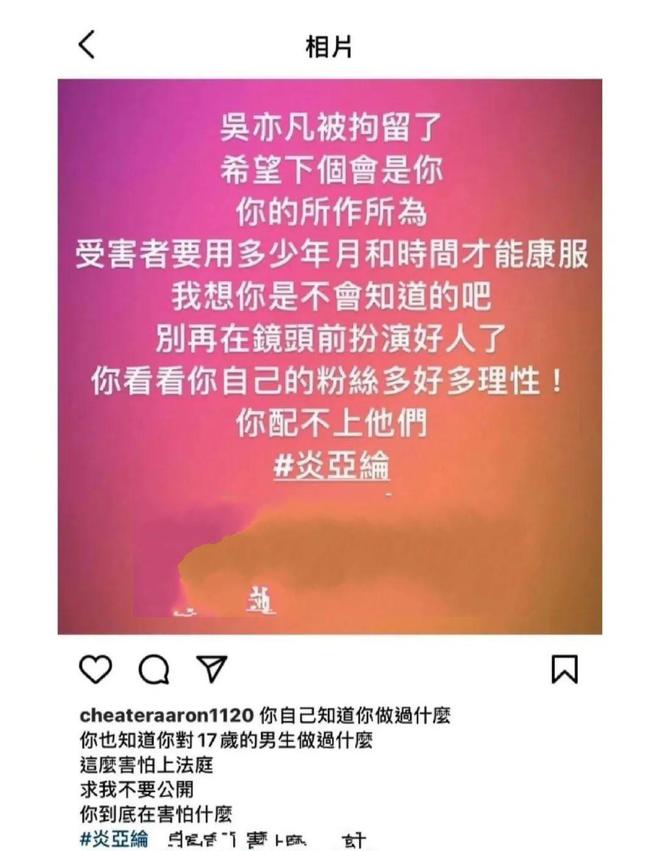660x851 pixels.
Task: Bookmark this post
Action: click(565, 669)
